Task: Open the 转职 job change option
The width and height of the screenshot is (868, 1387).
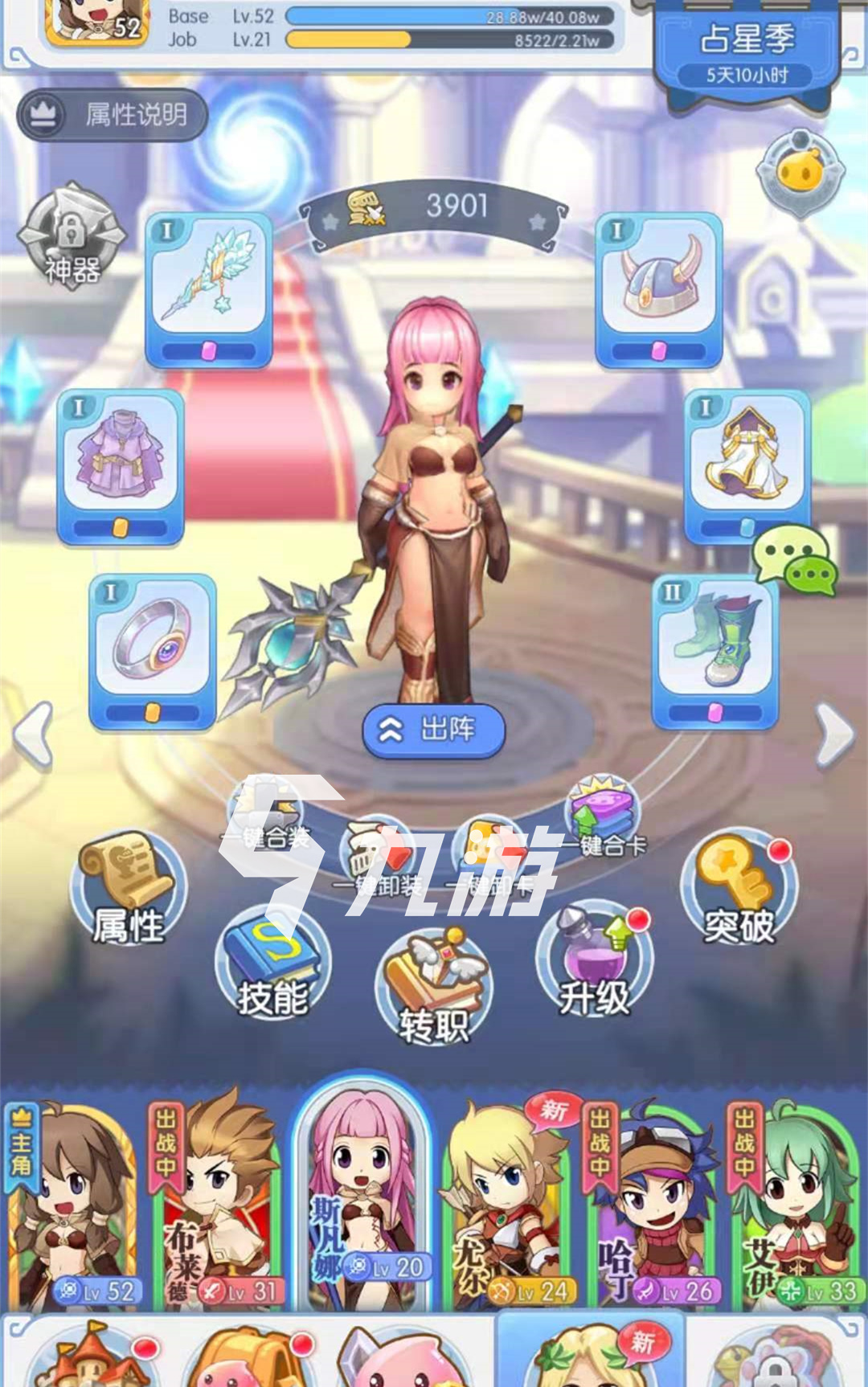Action: click(x=434, y=984)
